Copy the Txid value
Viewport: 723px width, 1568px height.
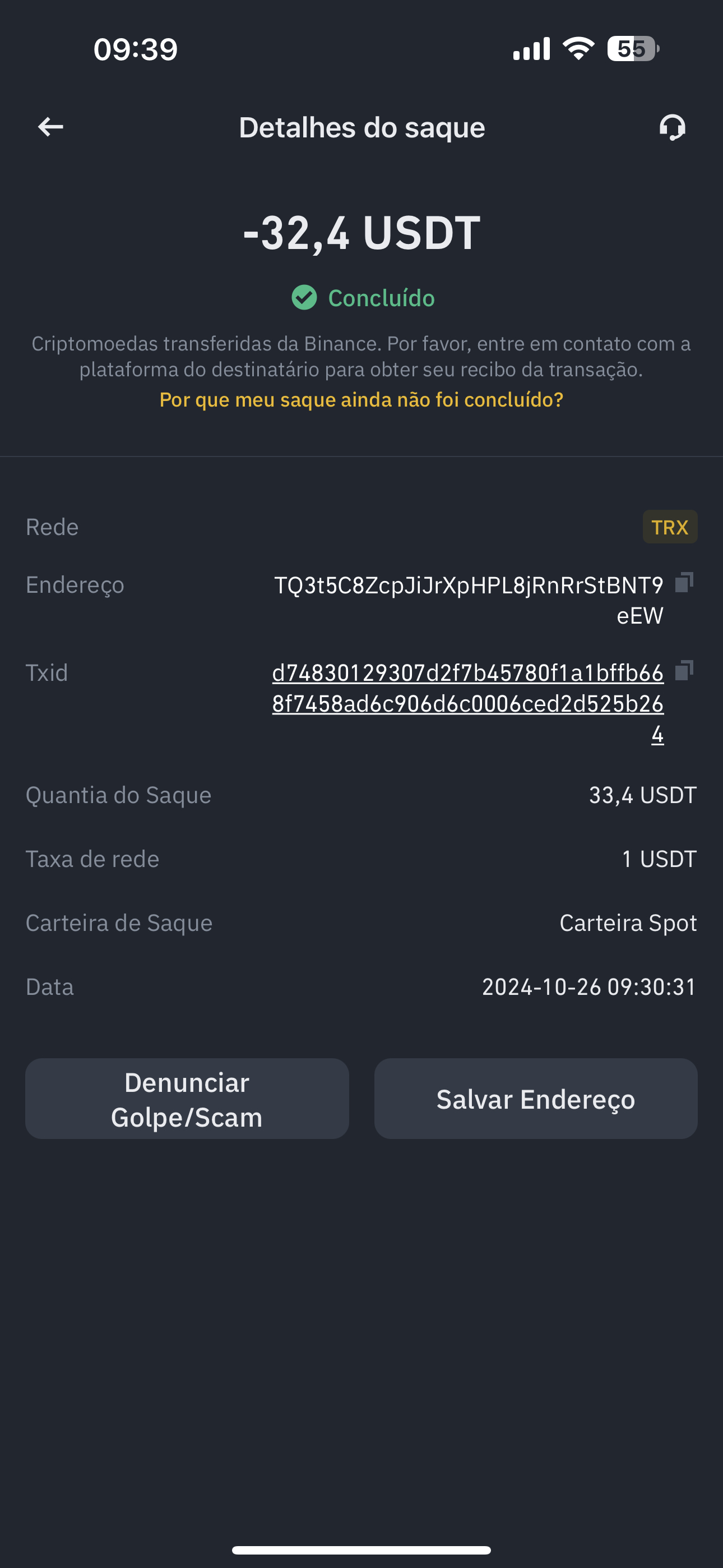684,671
